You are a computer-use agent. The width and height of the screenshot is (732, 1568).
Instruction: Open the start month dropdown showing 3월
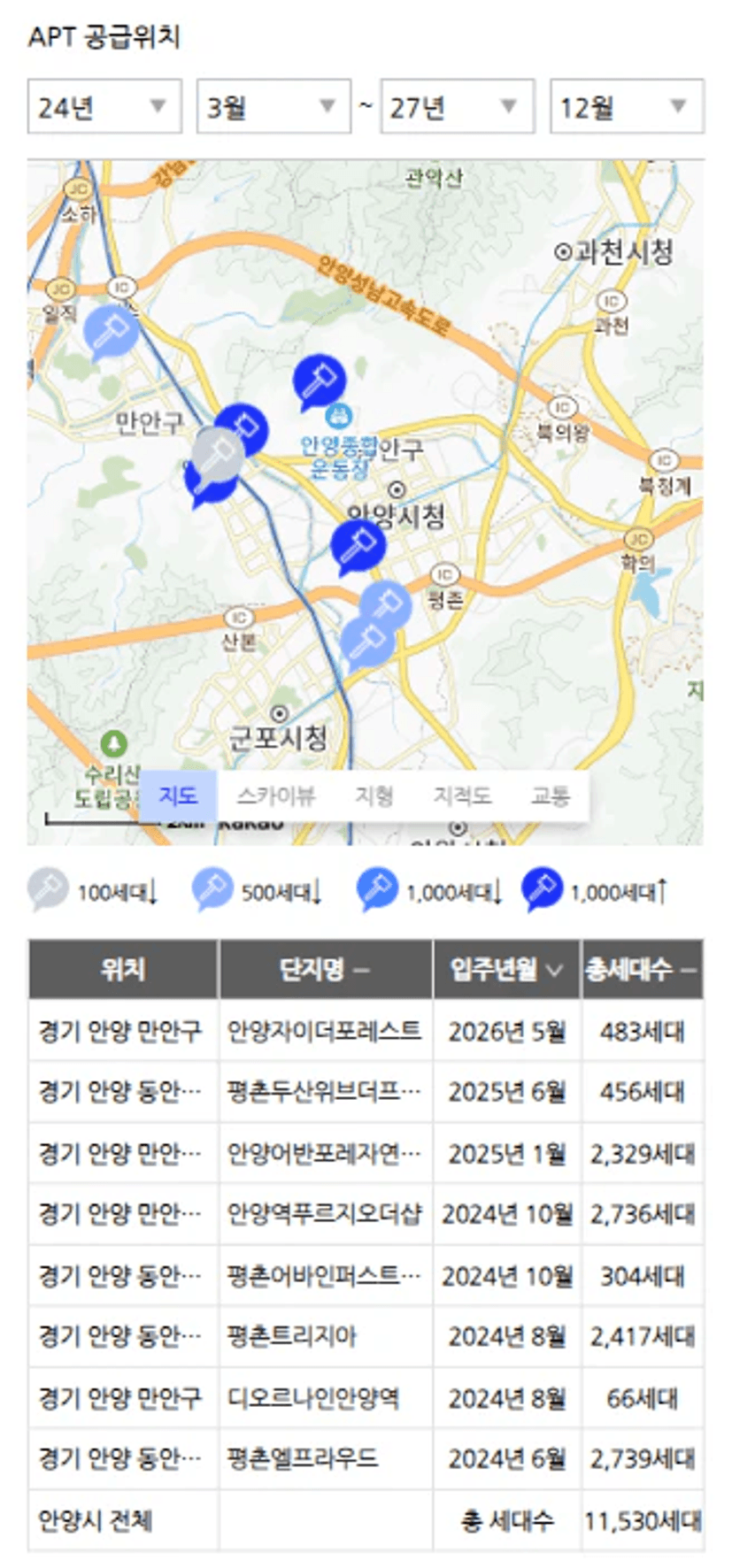[x=274, y=106]
